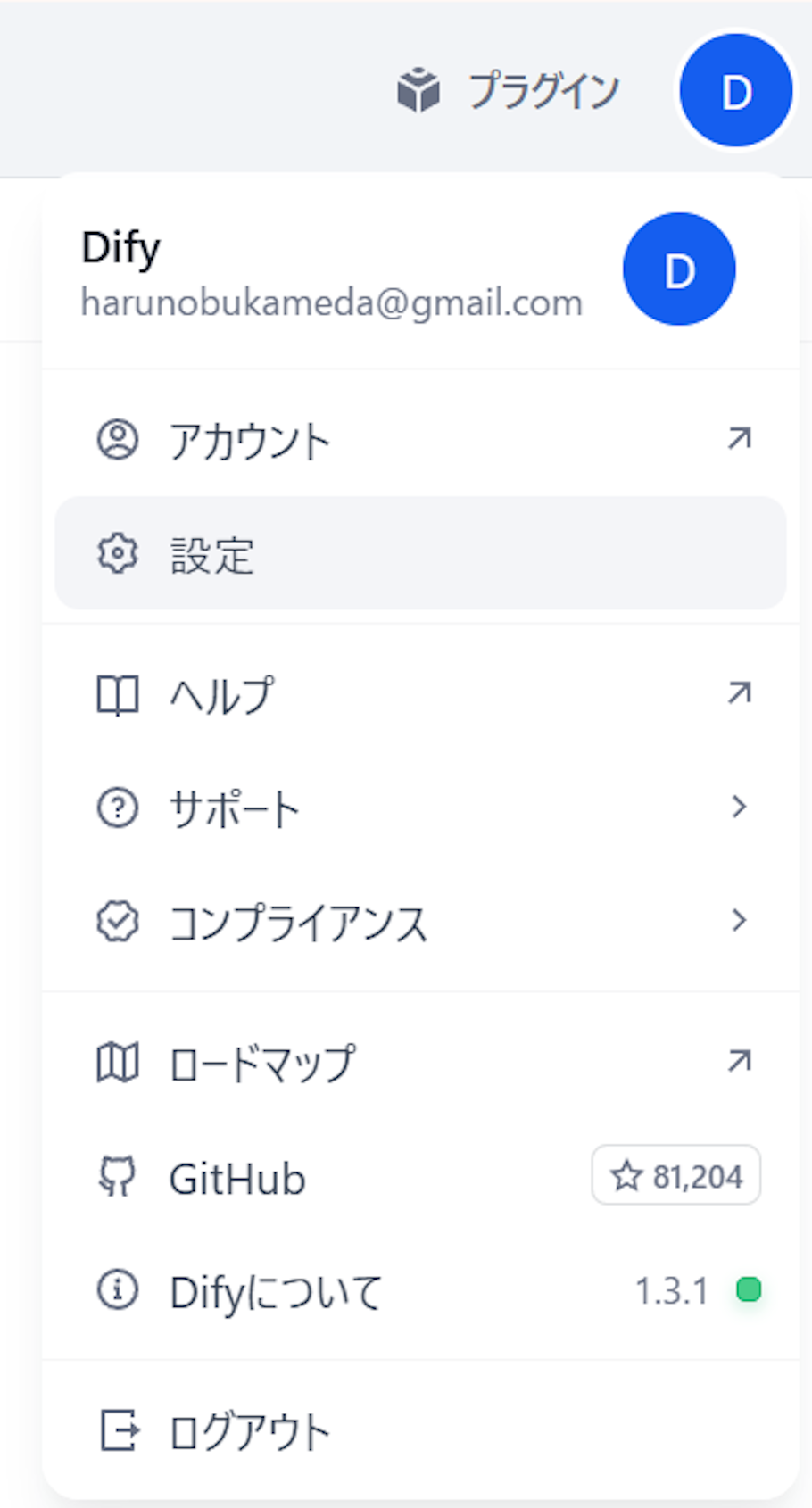Select the アカウント person icon
The height and width of the screenshot is (1508, 812).
point(117,438)
